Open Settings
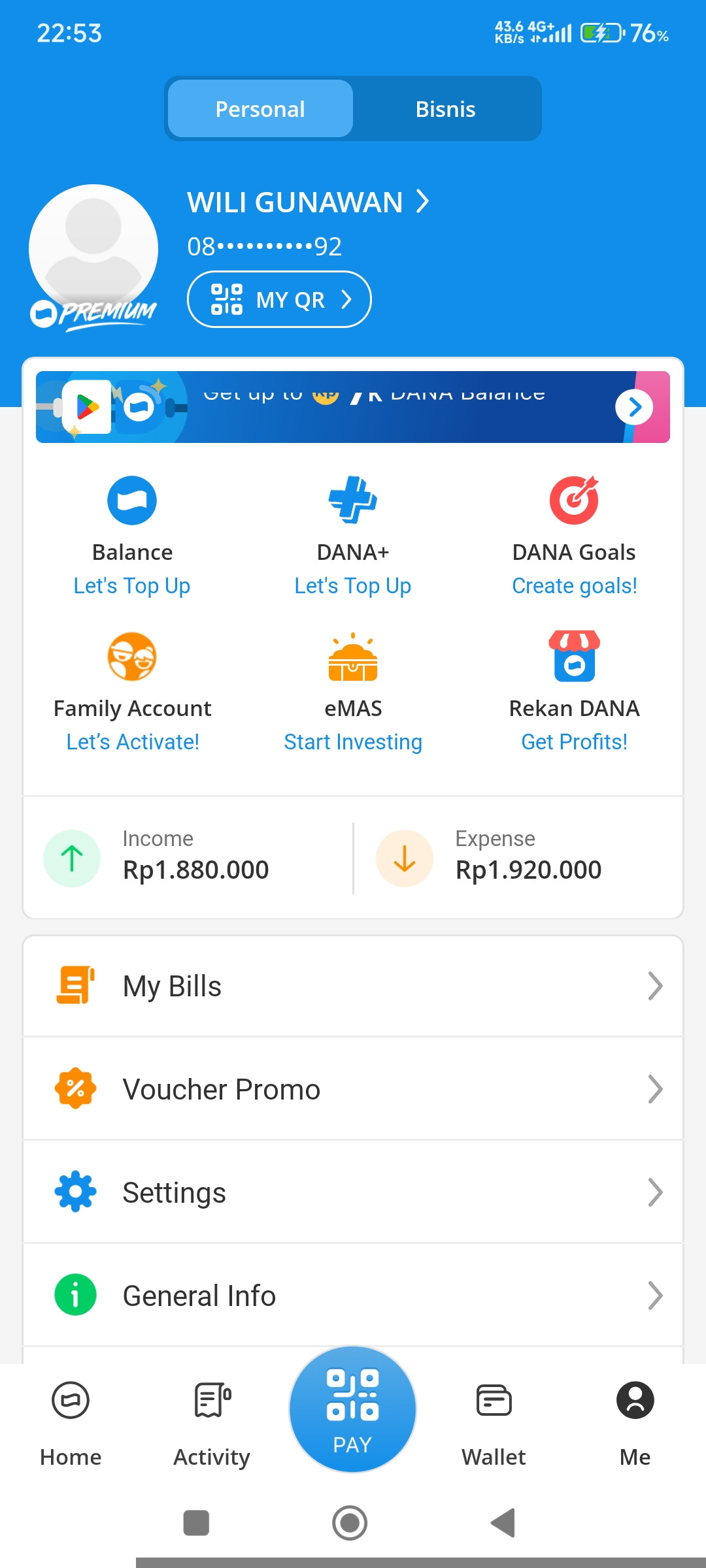This screenshot has height=1568, width=706. (x=353, y=1192)
